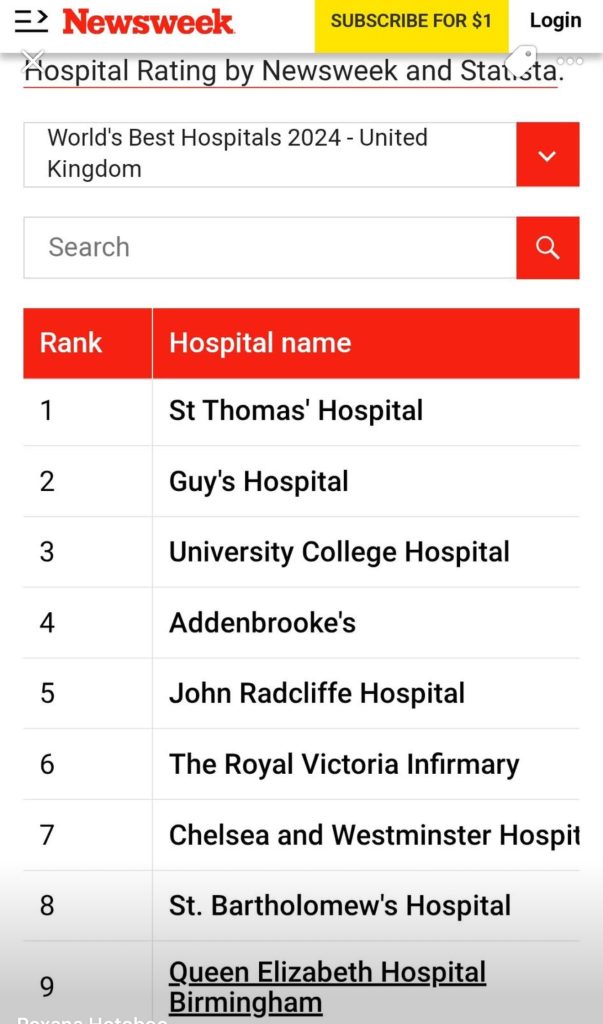Focus the hospital Search field
603x1024 pixels.
[x=270, y=248]
